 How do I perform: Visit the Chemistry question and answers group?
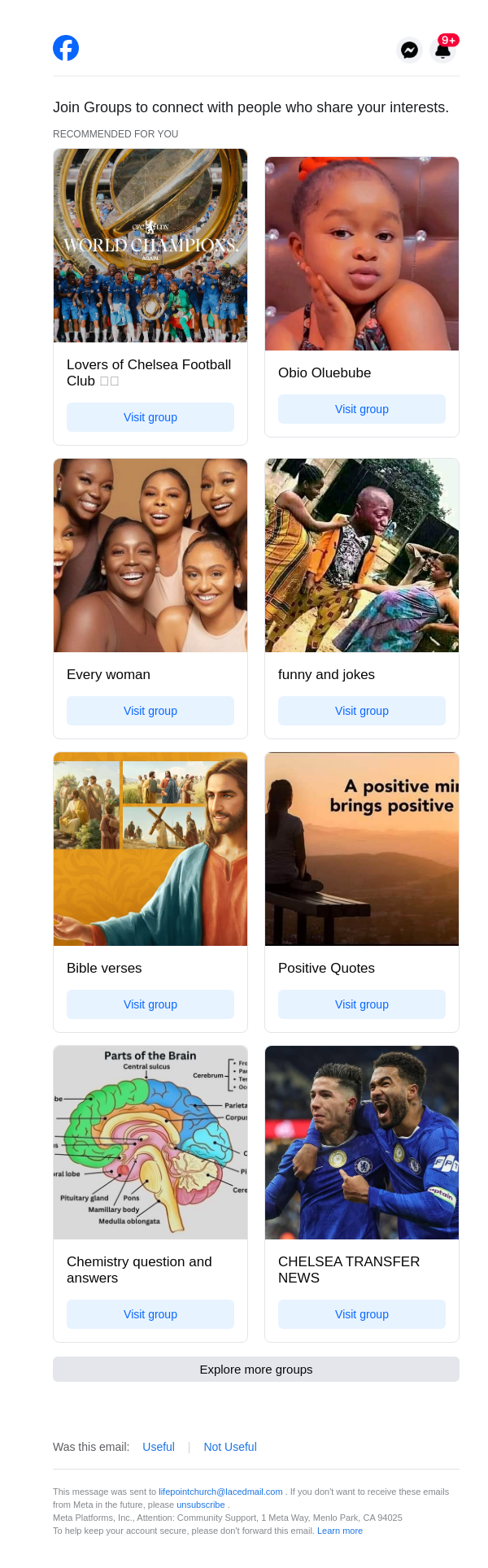[150, 1314]
